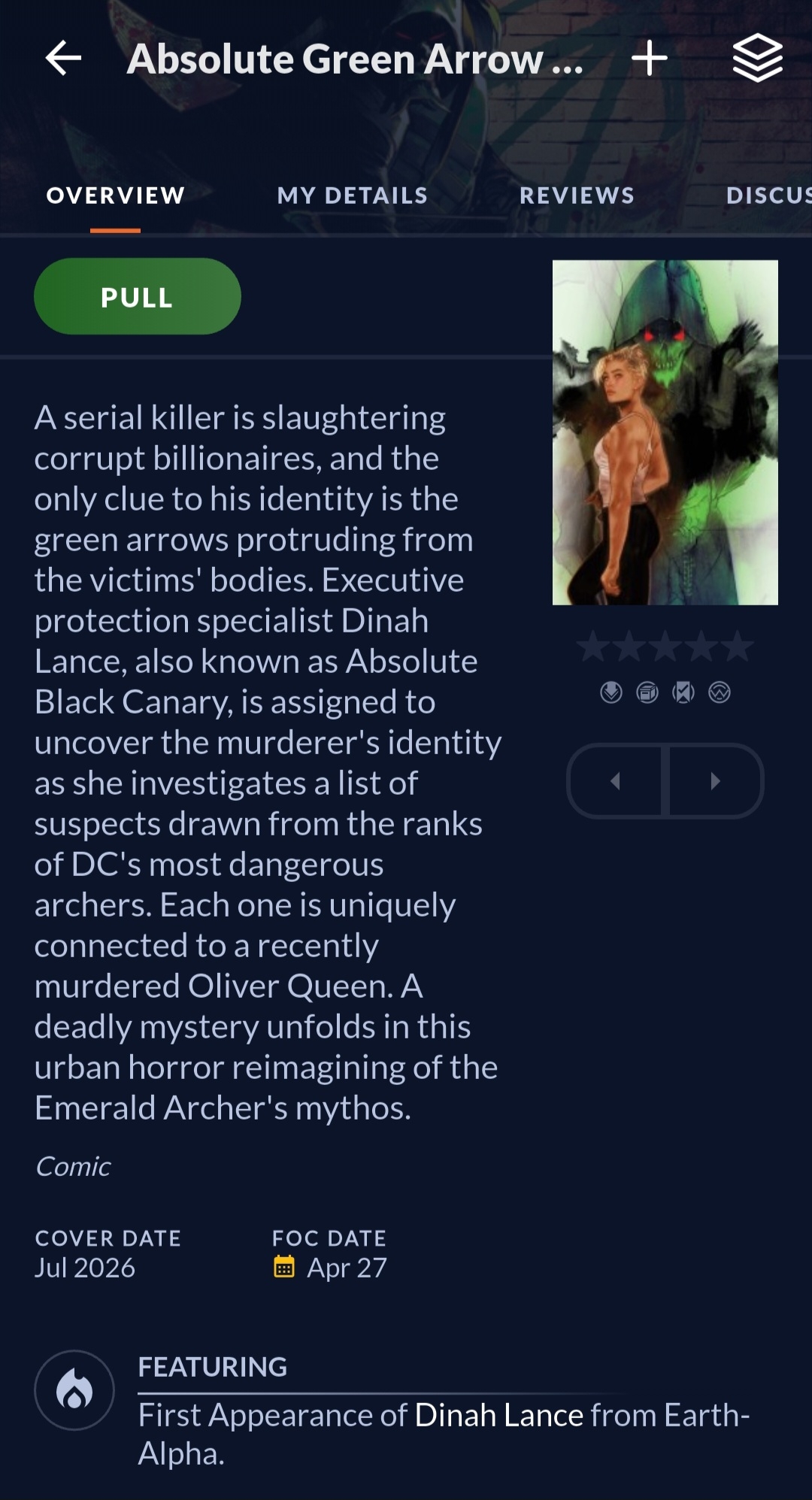Open the stacked layers variants icon
This screenshot has width=812, height=1500.
pyautogui.click(x=757, y=59)
